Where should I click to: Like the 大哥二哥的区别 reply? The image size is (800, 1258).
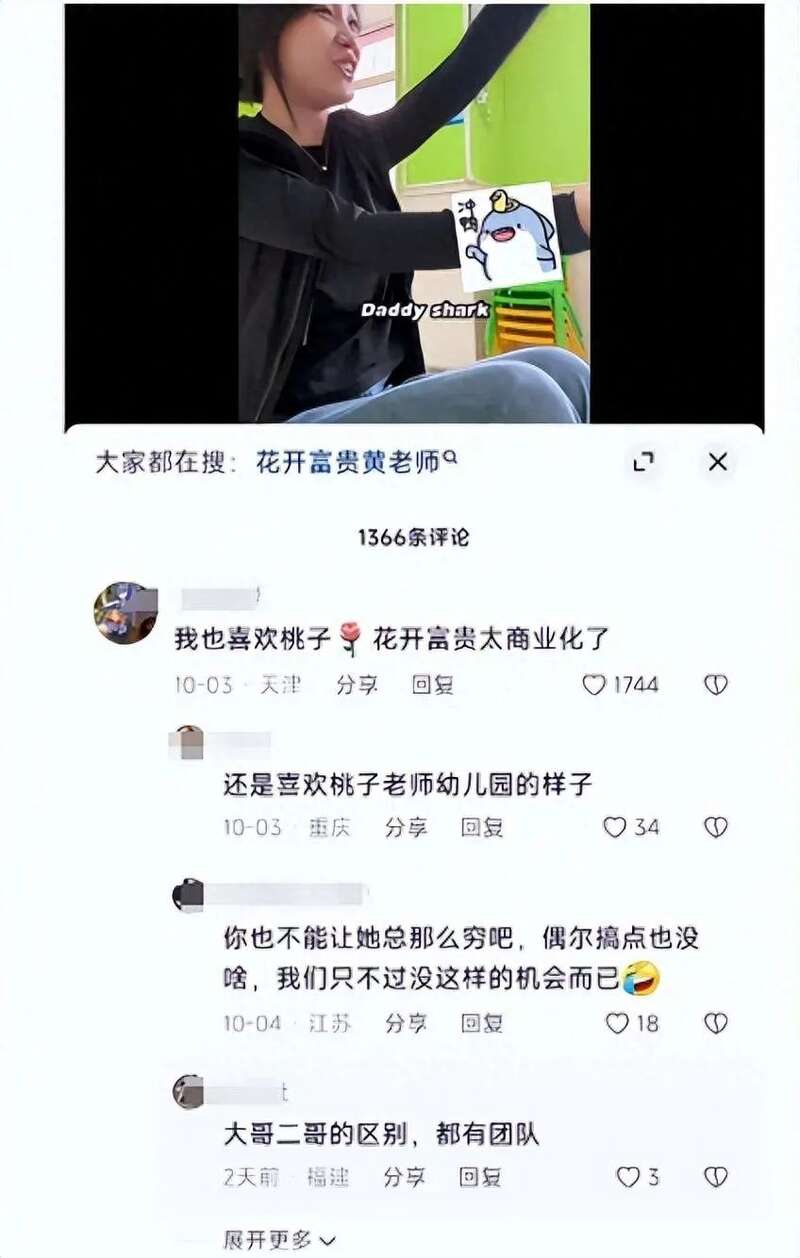pos(627,1177)
